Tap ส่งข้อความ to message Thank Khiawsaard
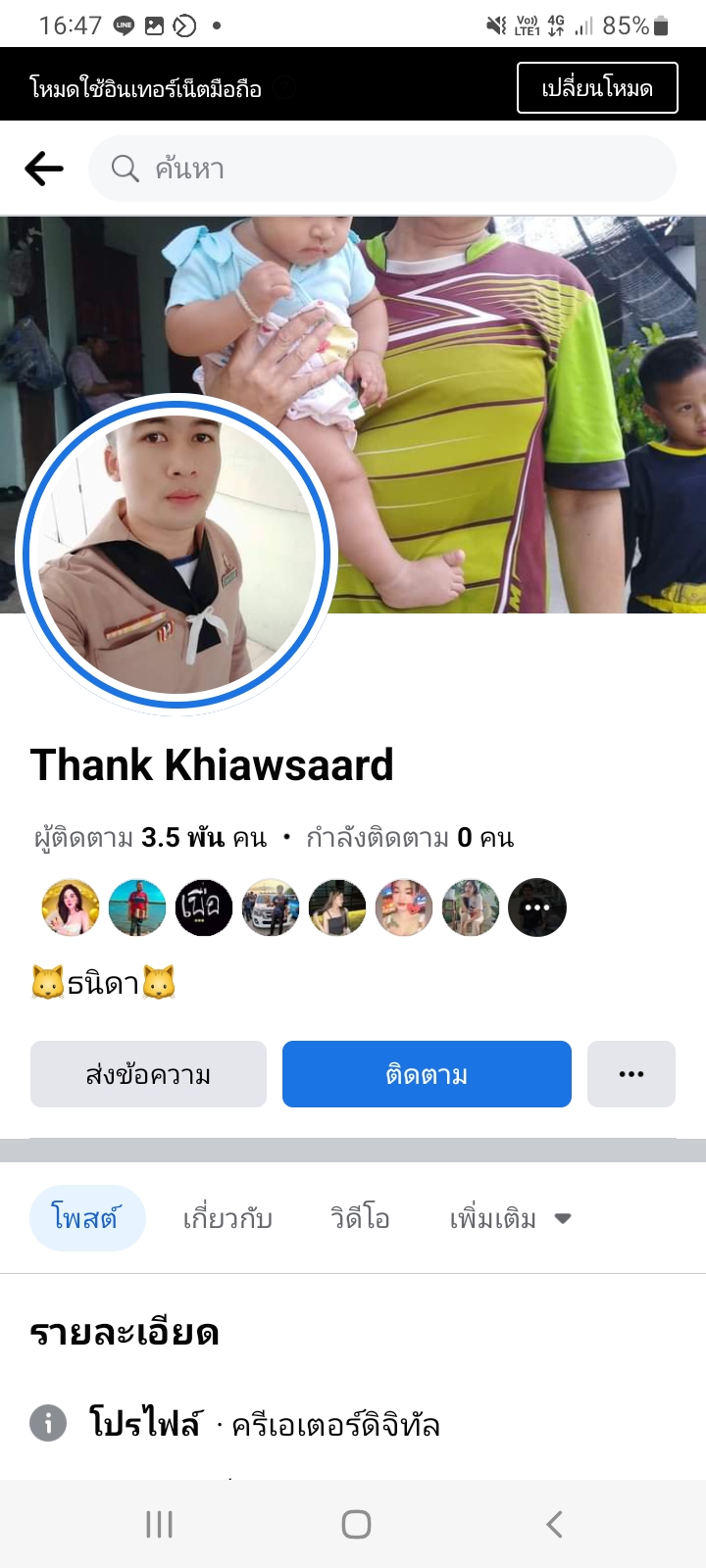Viewport: 706px width, 1568px height. [148, 1074]
